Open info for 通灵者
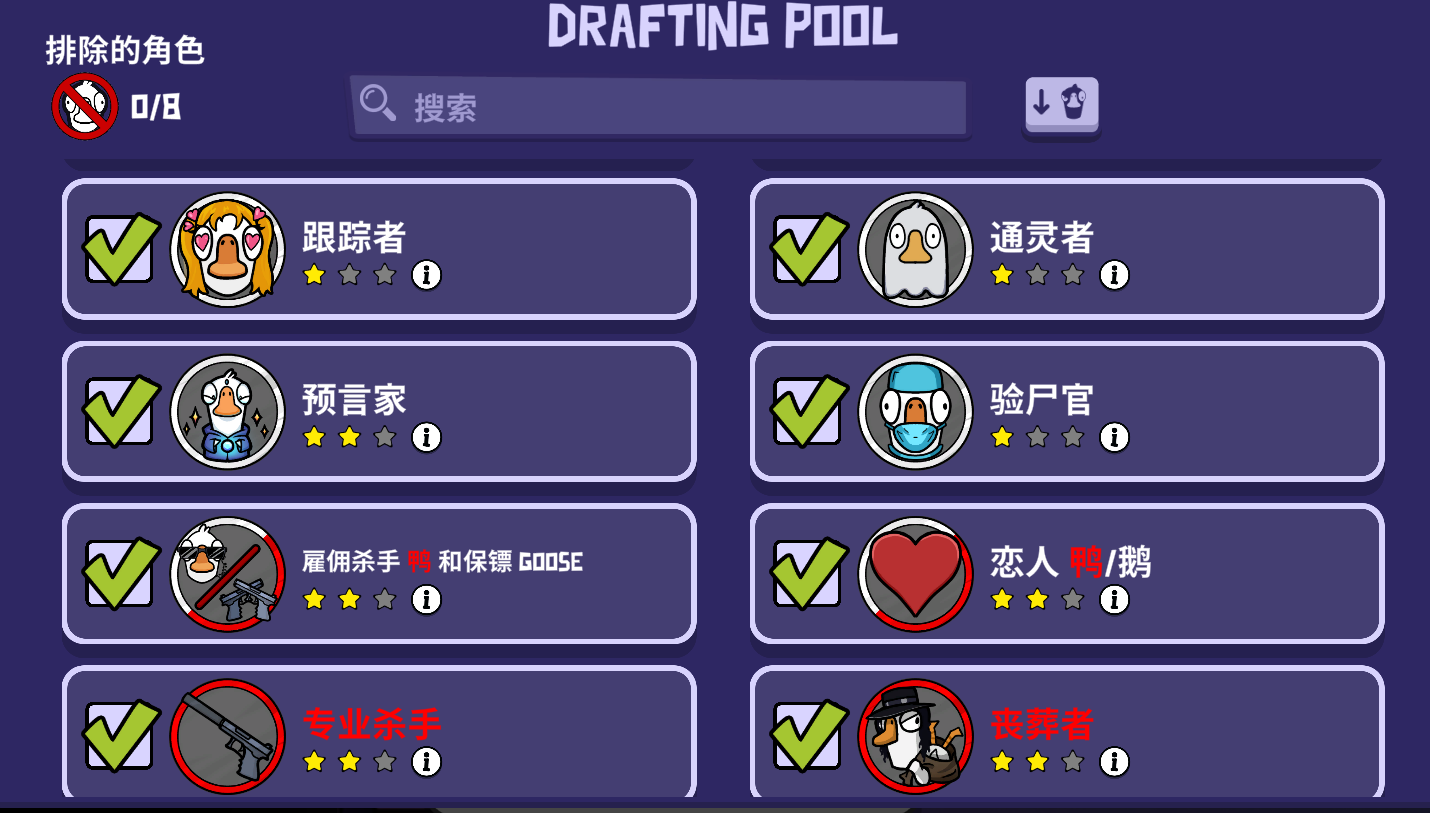The width and height of the screenshot is (1430, 813). coord(1114,275)
